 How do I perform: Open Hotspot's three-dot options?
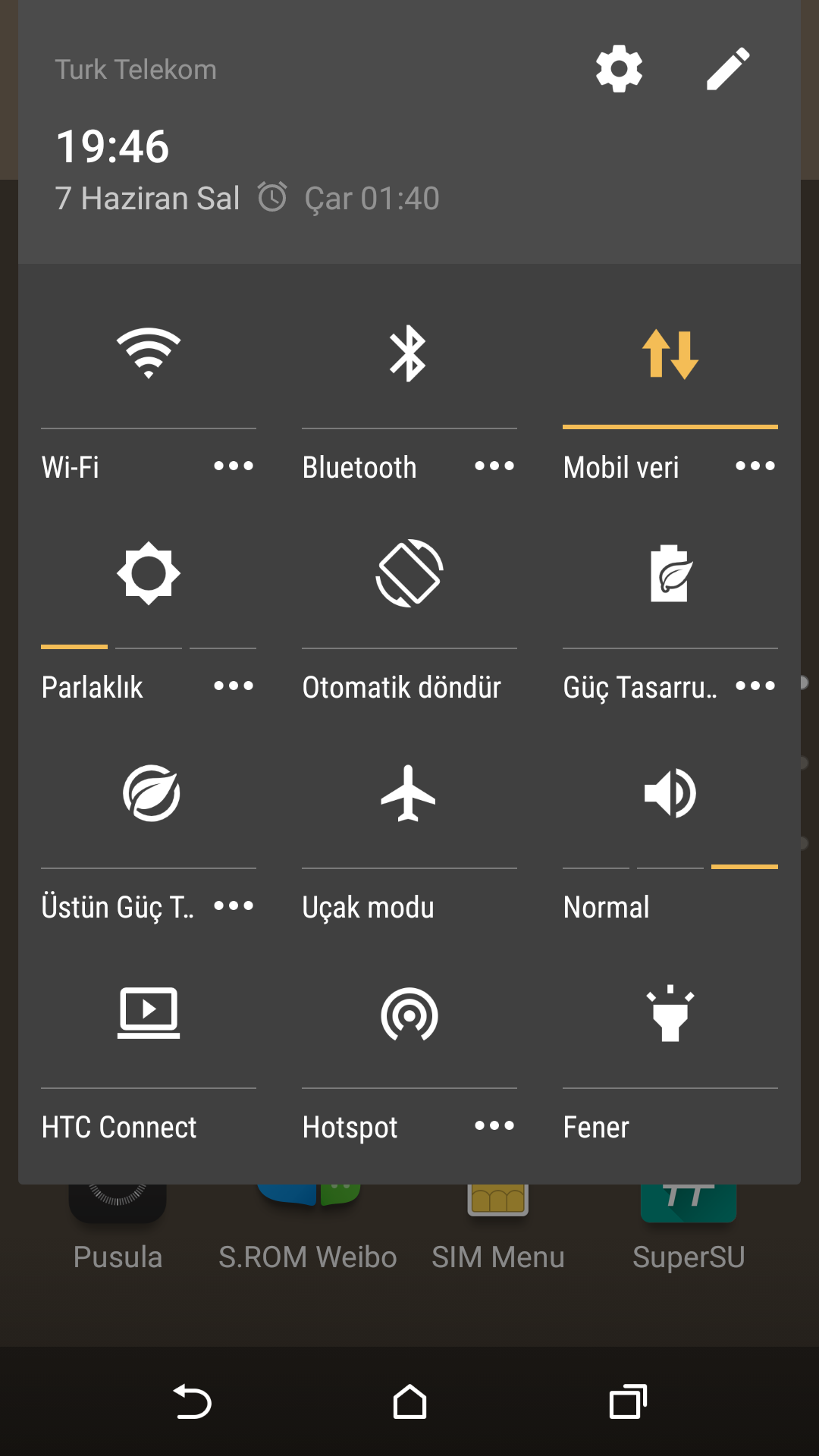click(x=494, y=1125)
